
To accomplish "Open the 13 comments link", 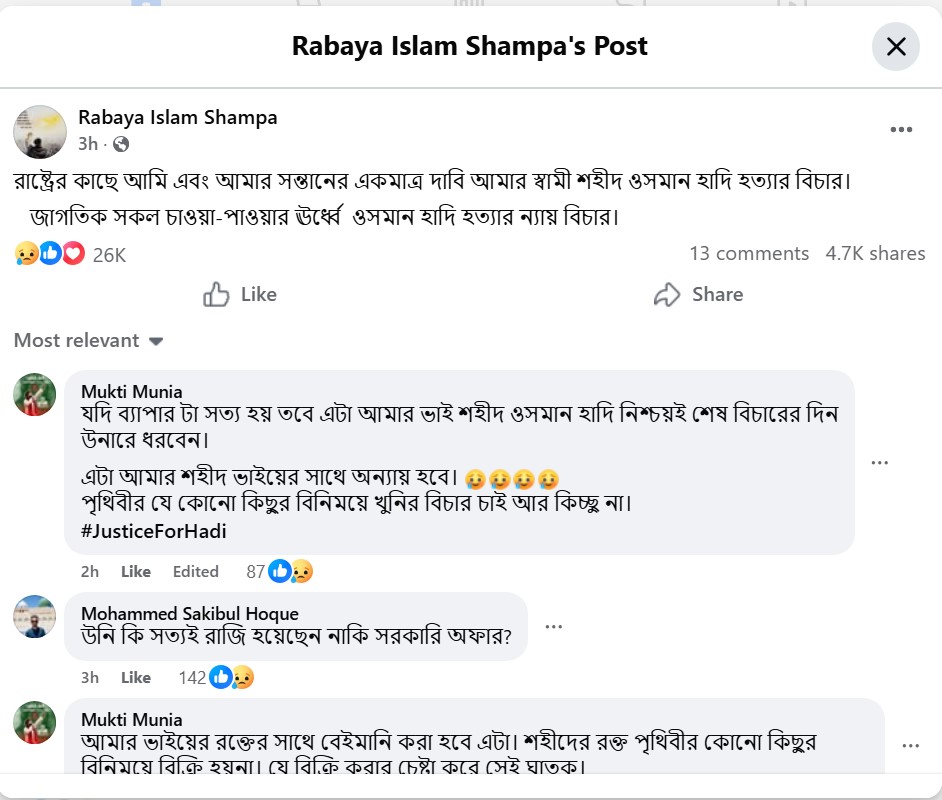I will point(749,254).
